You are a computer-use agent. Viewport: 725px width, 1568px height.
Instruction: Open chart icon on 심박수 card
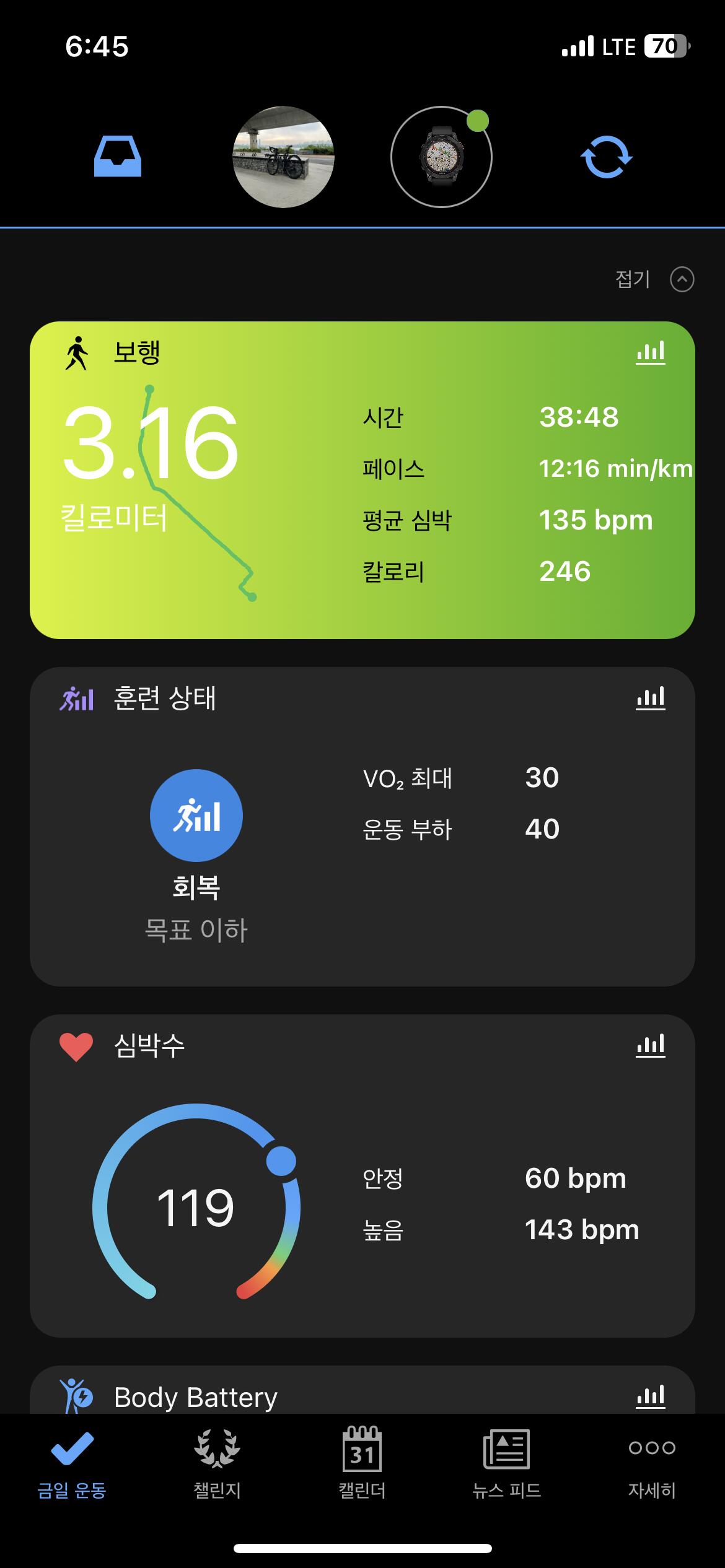(650, 1046)
